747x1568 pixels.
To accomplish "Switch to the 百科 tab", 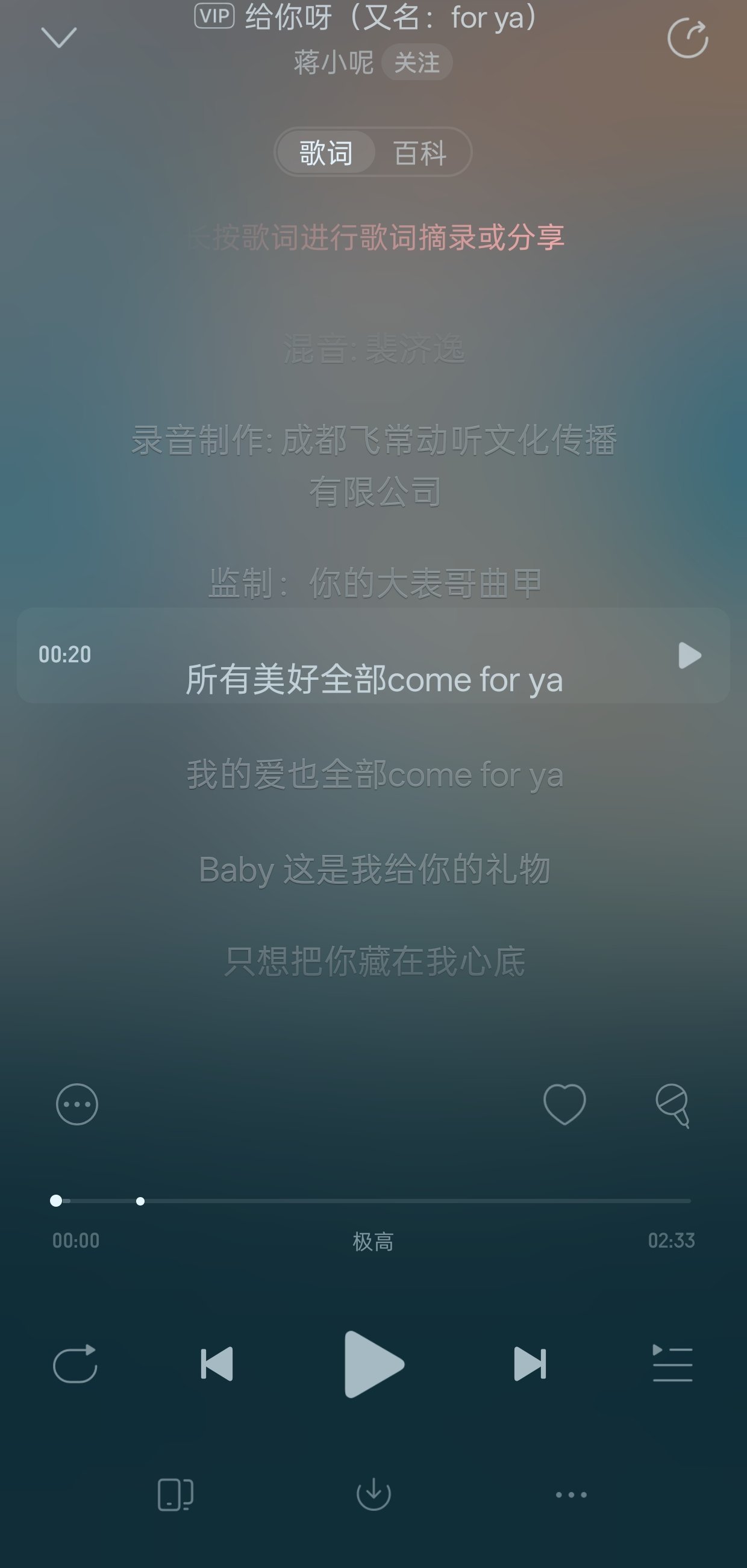I will click(x=420, y=153).
